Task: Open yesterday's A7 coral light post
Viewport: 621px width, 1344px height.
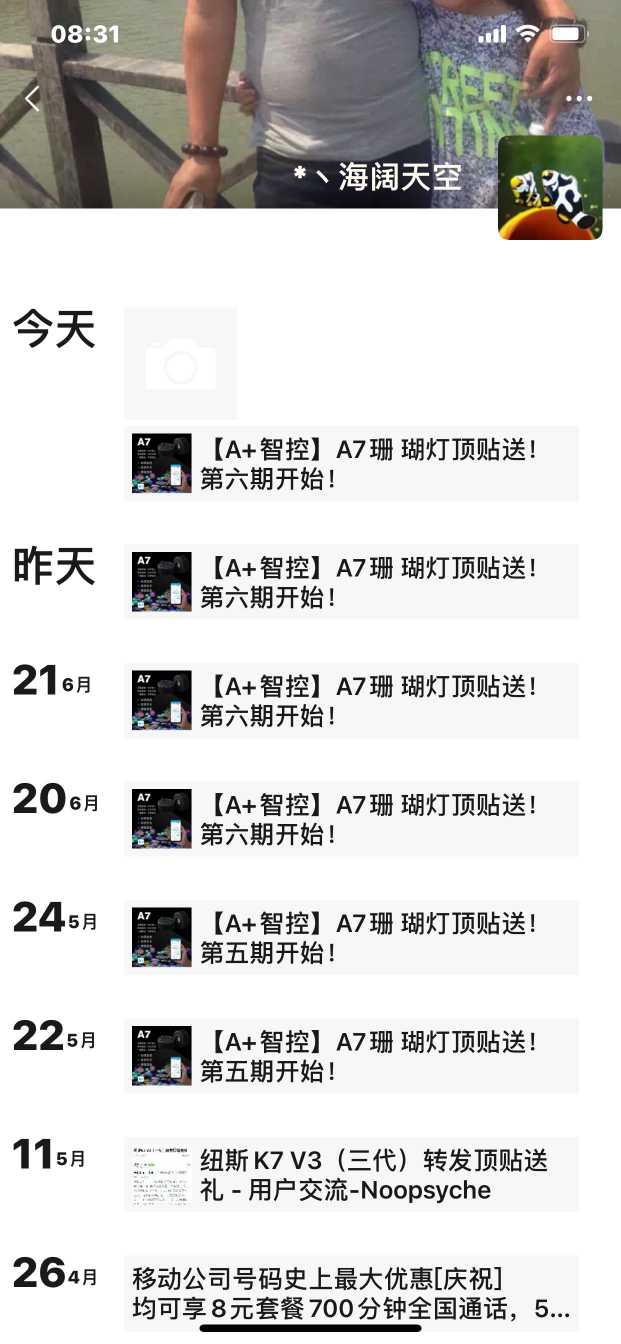Action: (351, 582)
